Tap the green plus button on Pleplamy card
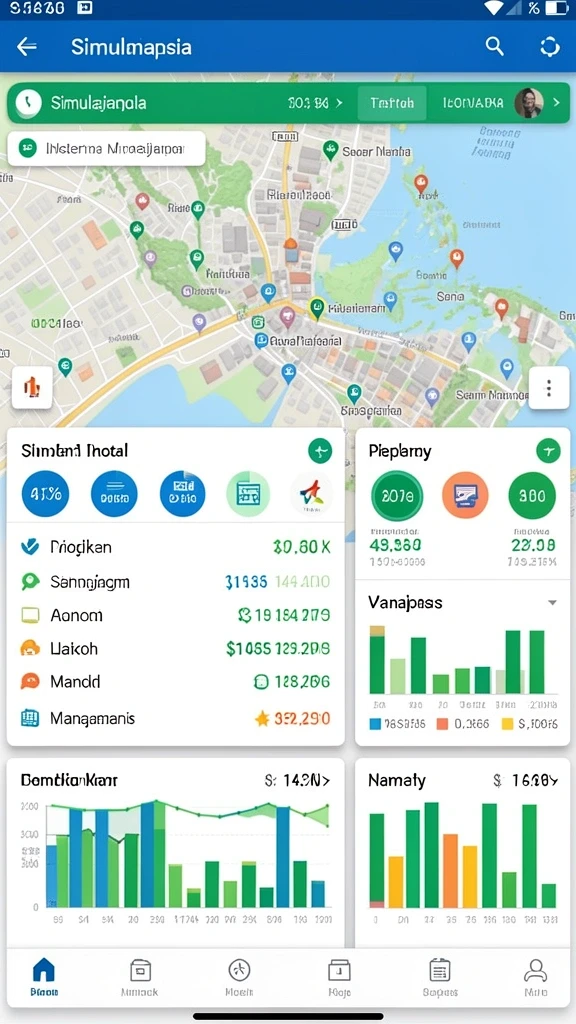This screenshot has height=1024, width=576. [x=548, y=451]
